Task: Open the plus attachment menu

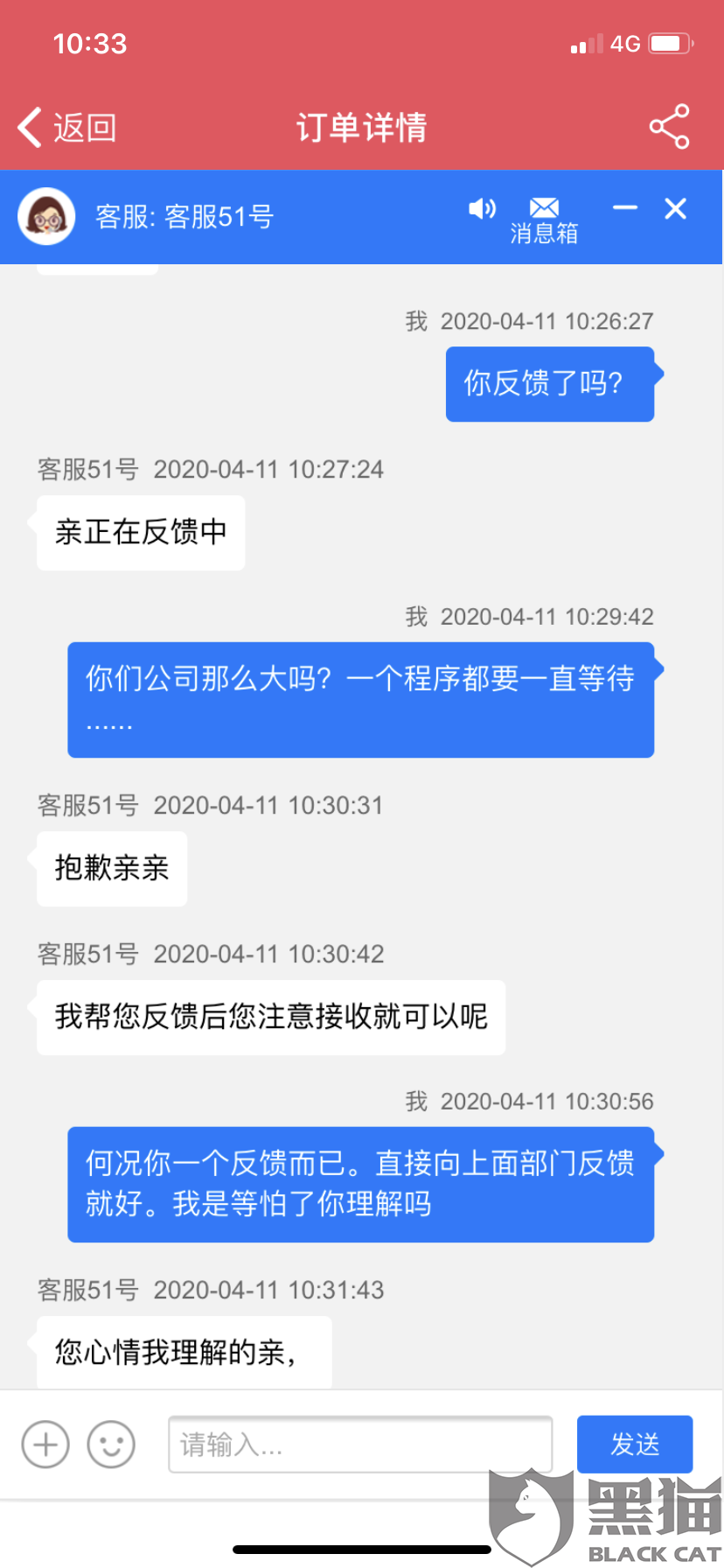Action: [45, 1445]
